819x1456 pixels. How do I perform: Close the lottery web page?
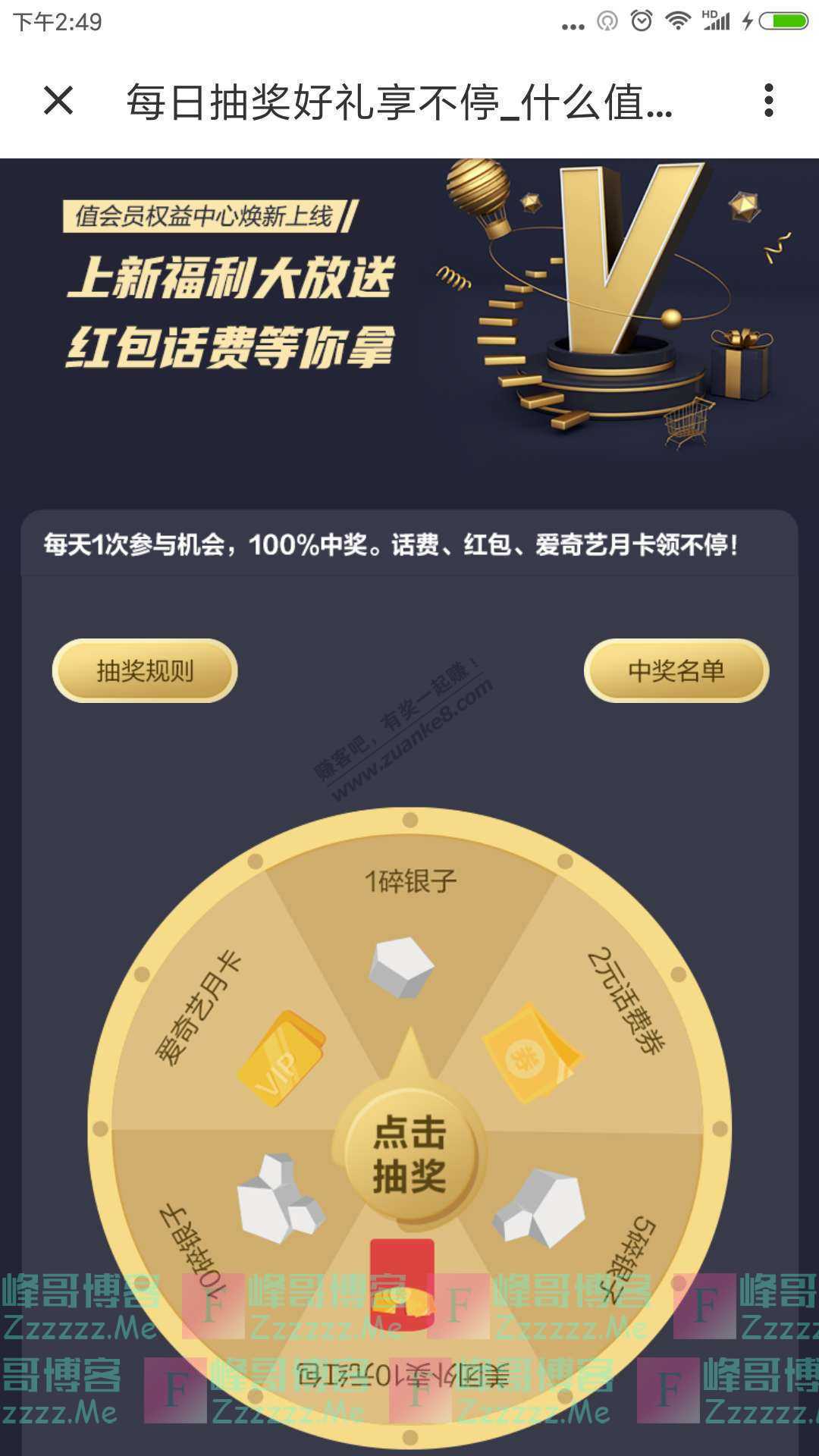pyautogui.click(x=58, y=101)
